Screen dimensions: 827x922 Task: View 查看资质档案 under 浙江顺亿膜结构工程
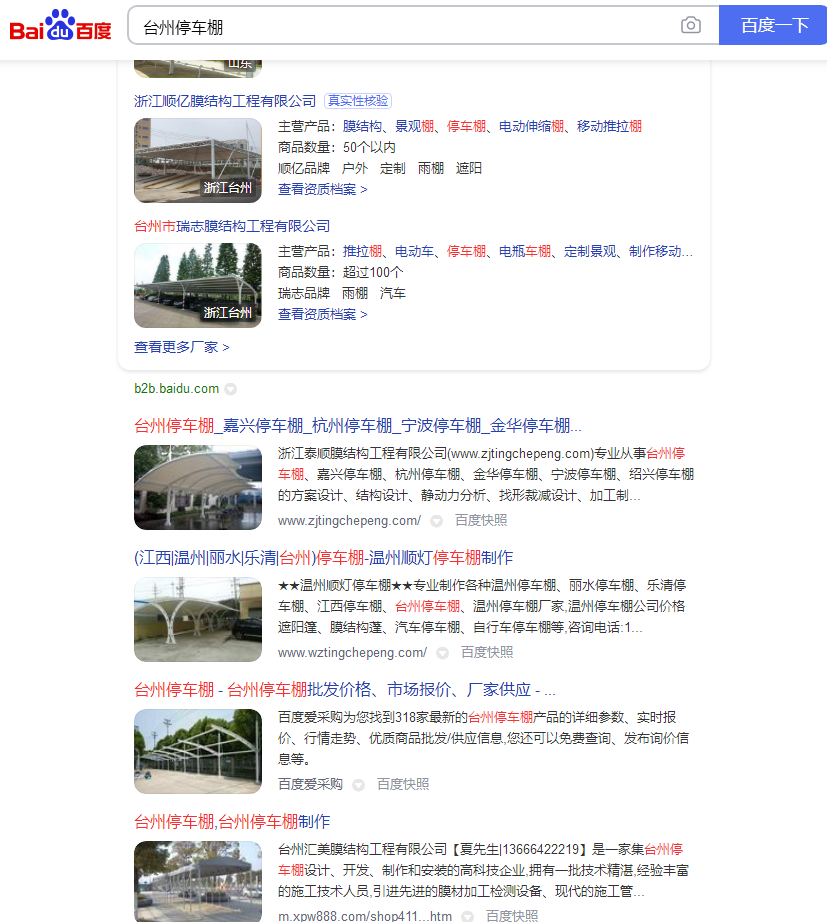click(322, 189)
